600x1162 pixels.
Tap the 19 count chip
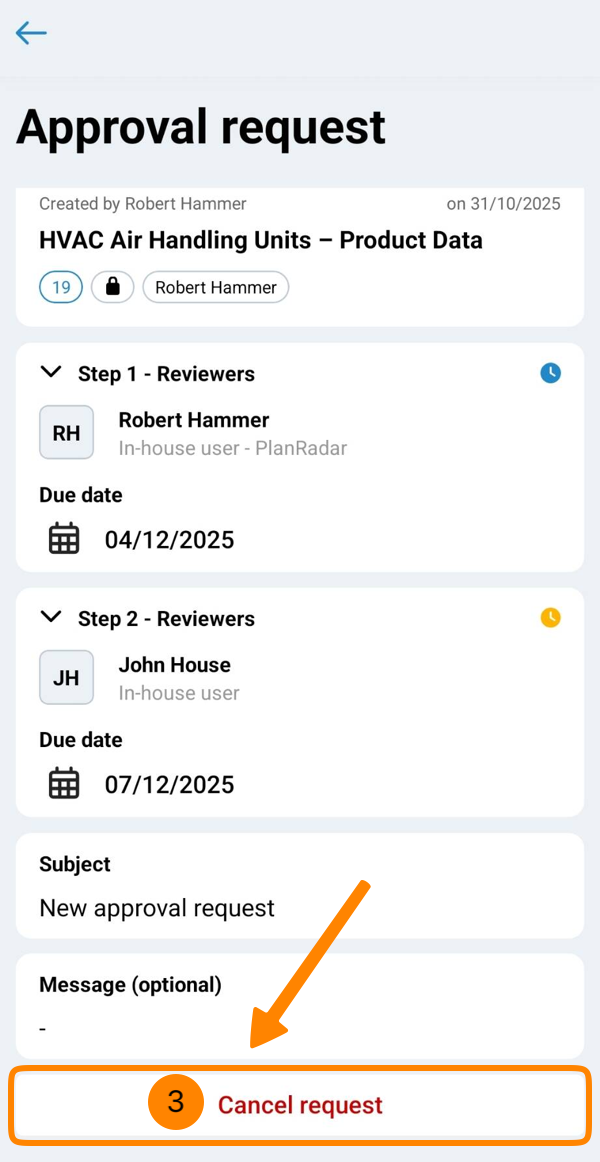[61, 287]
